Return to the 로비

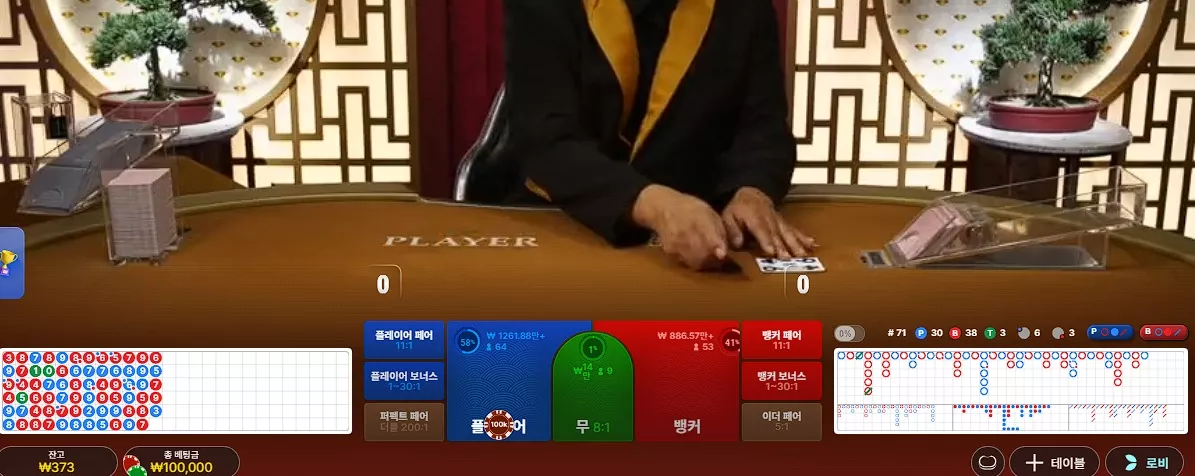pyautogui.click(x=1144, y=462)
